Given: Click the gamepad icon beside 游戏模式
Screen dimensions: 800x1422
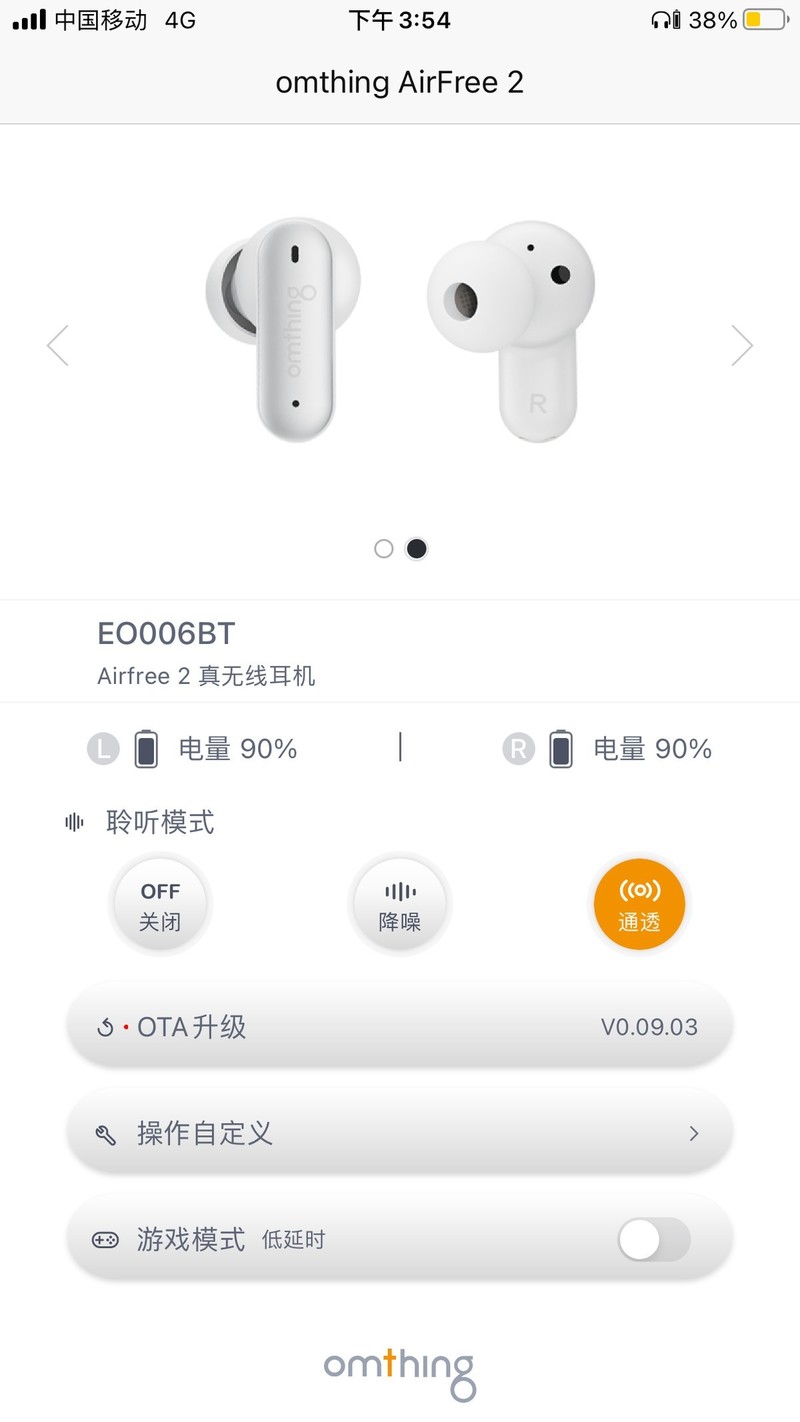Looking at the screenshot, I should [108, 1238].
